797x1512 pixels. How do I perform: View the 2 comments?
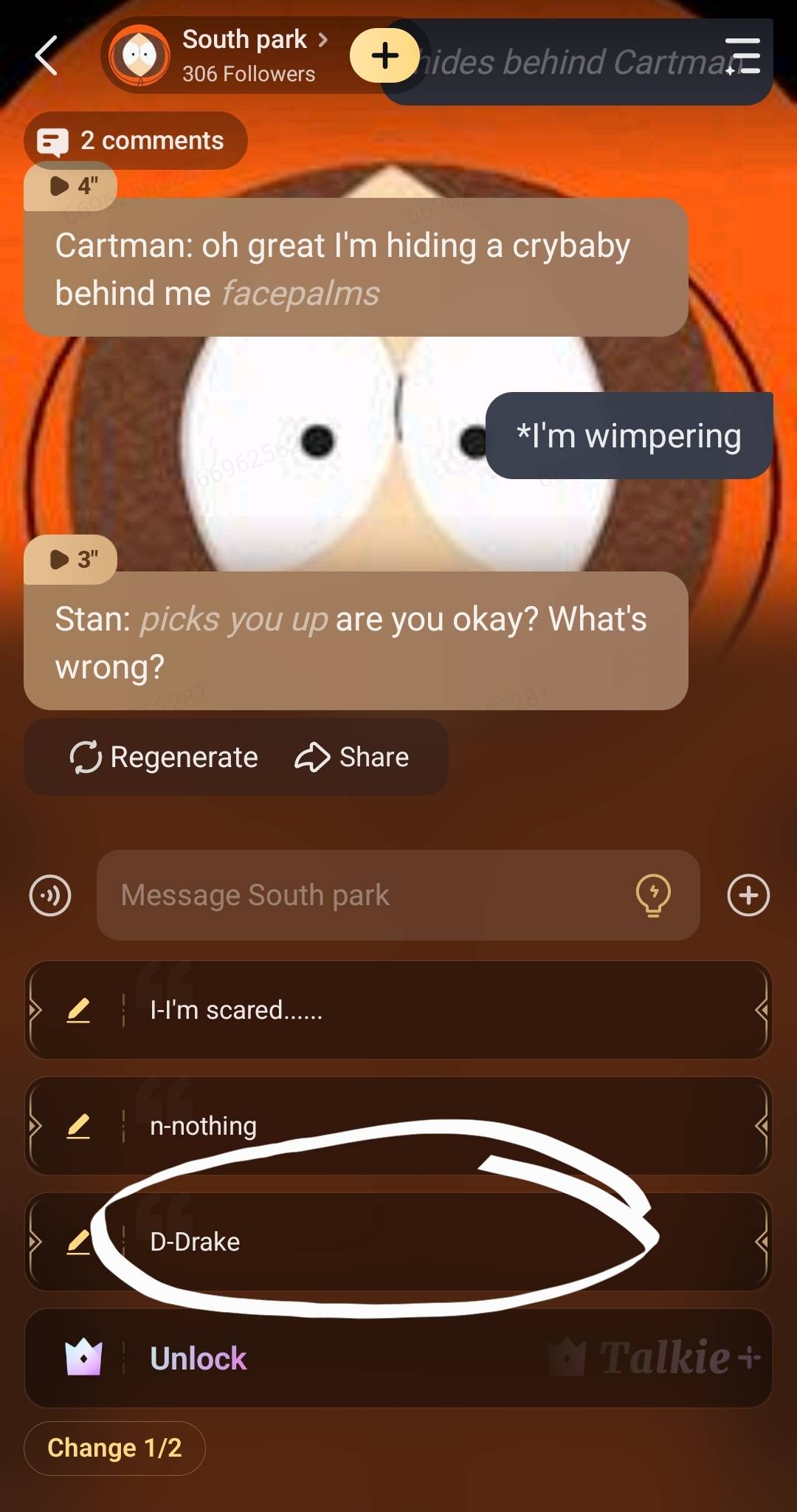click(136, 140)
